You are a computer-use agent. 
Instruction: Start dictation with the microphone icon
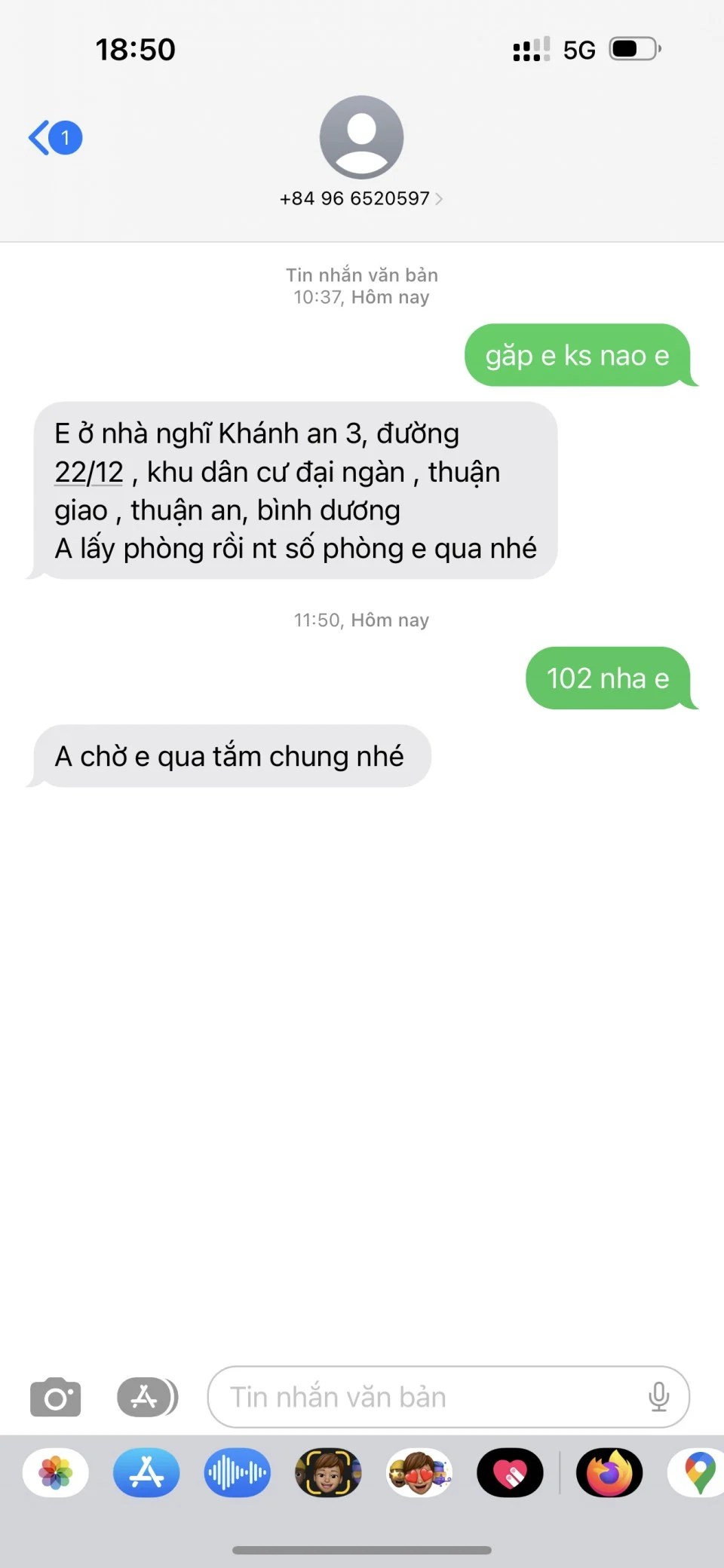(x=658, y=1397)
